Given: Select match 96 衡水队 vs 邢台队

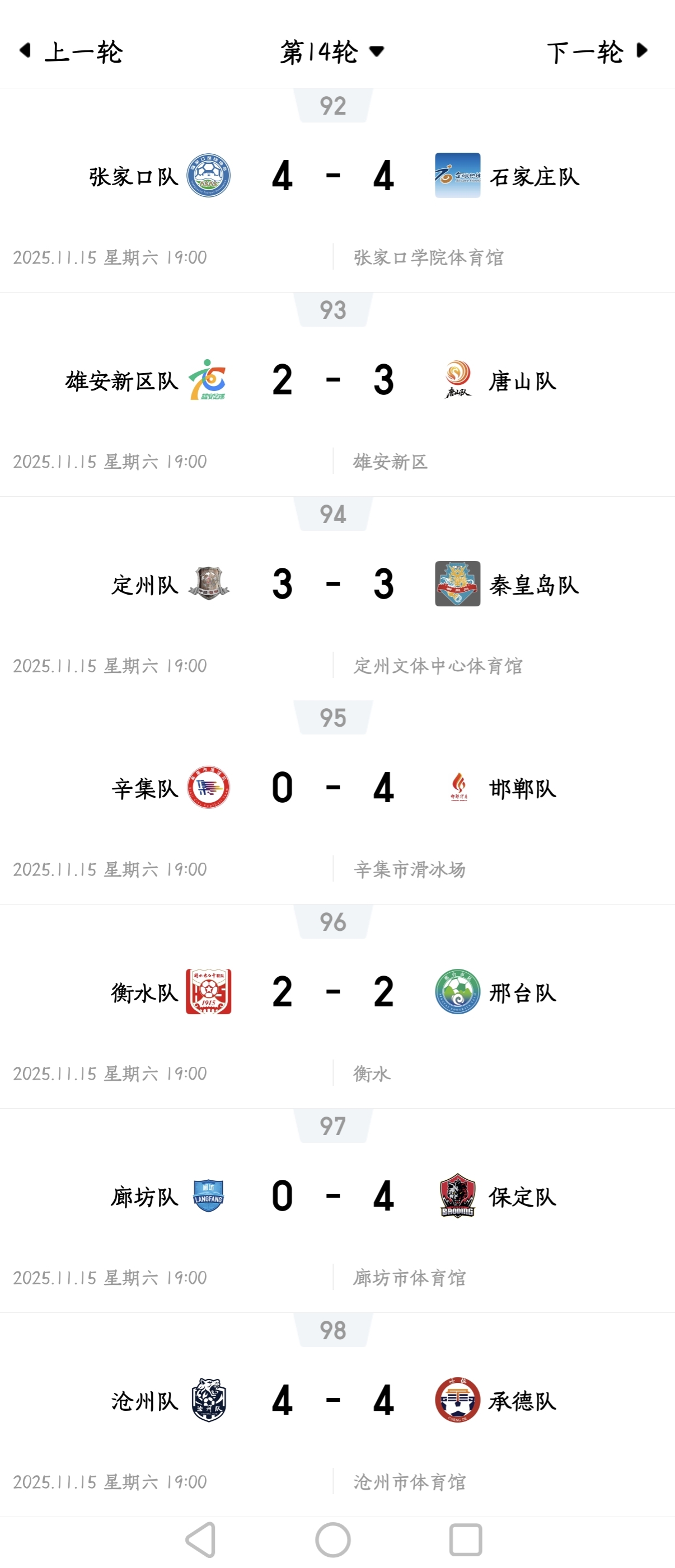Looking at the screenshot, I should (x=333, y=992).
